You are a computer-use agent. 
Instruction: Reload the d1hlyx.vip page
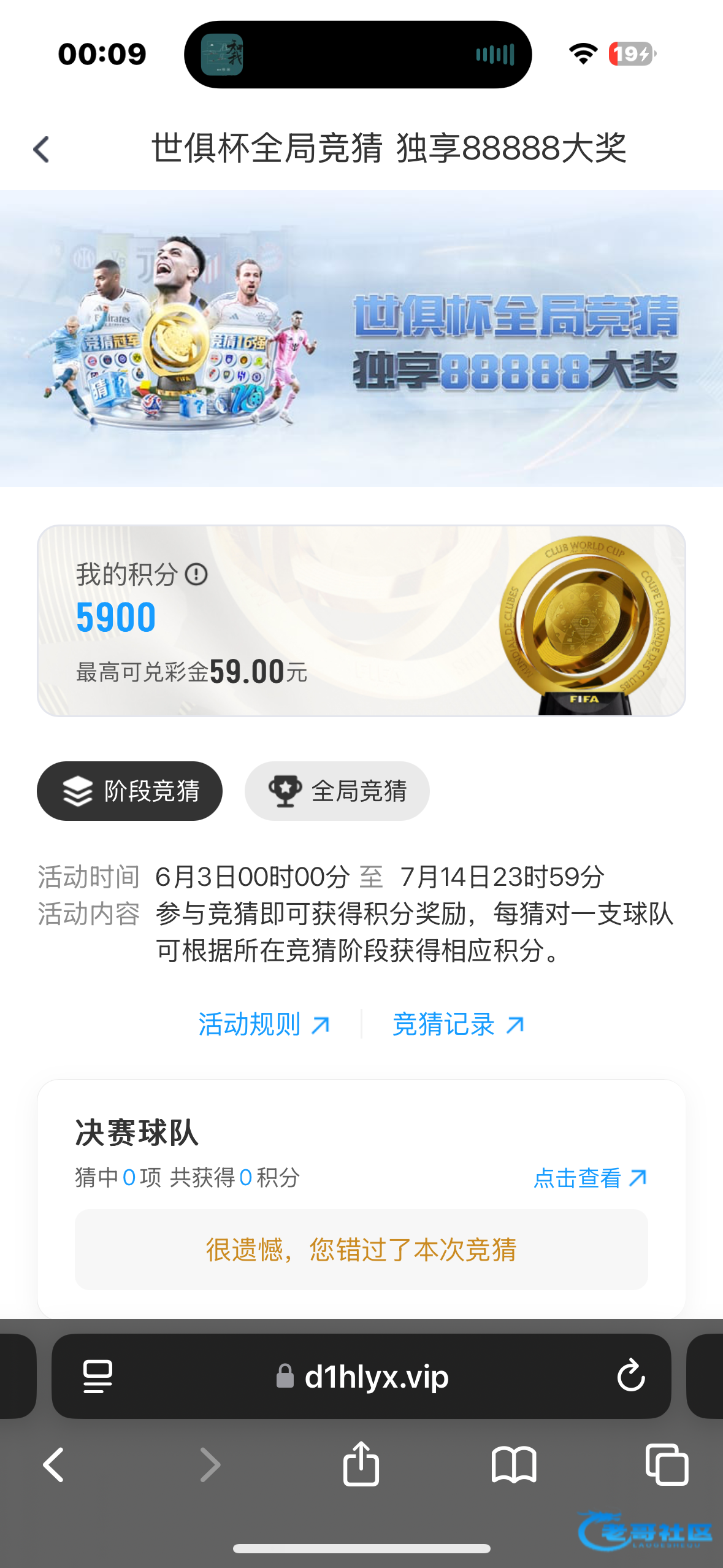(630, 1376)
